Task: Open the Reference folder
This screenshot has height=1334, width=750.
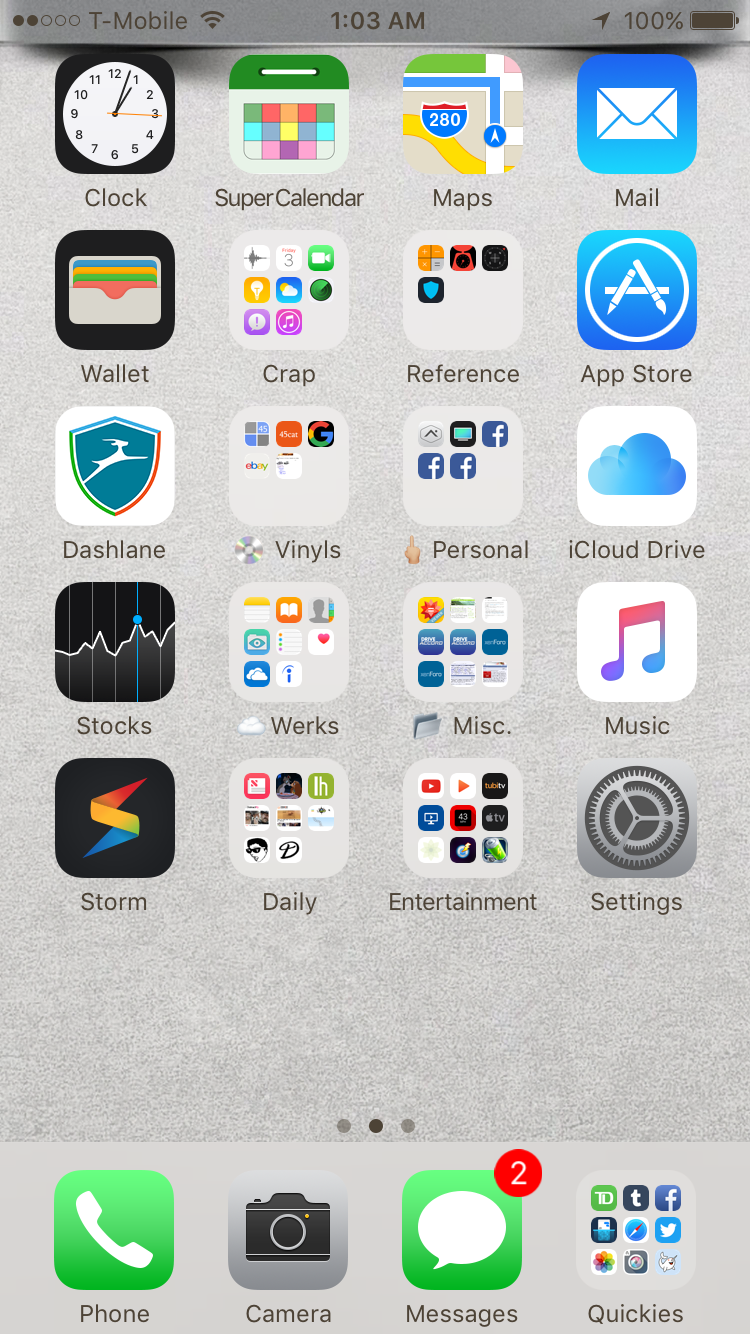Action: coord(463,290)
